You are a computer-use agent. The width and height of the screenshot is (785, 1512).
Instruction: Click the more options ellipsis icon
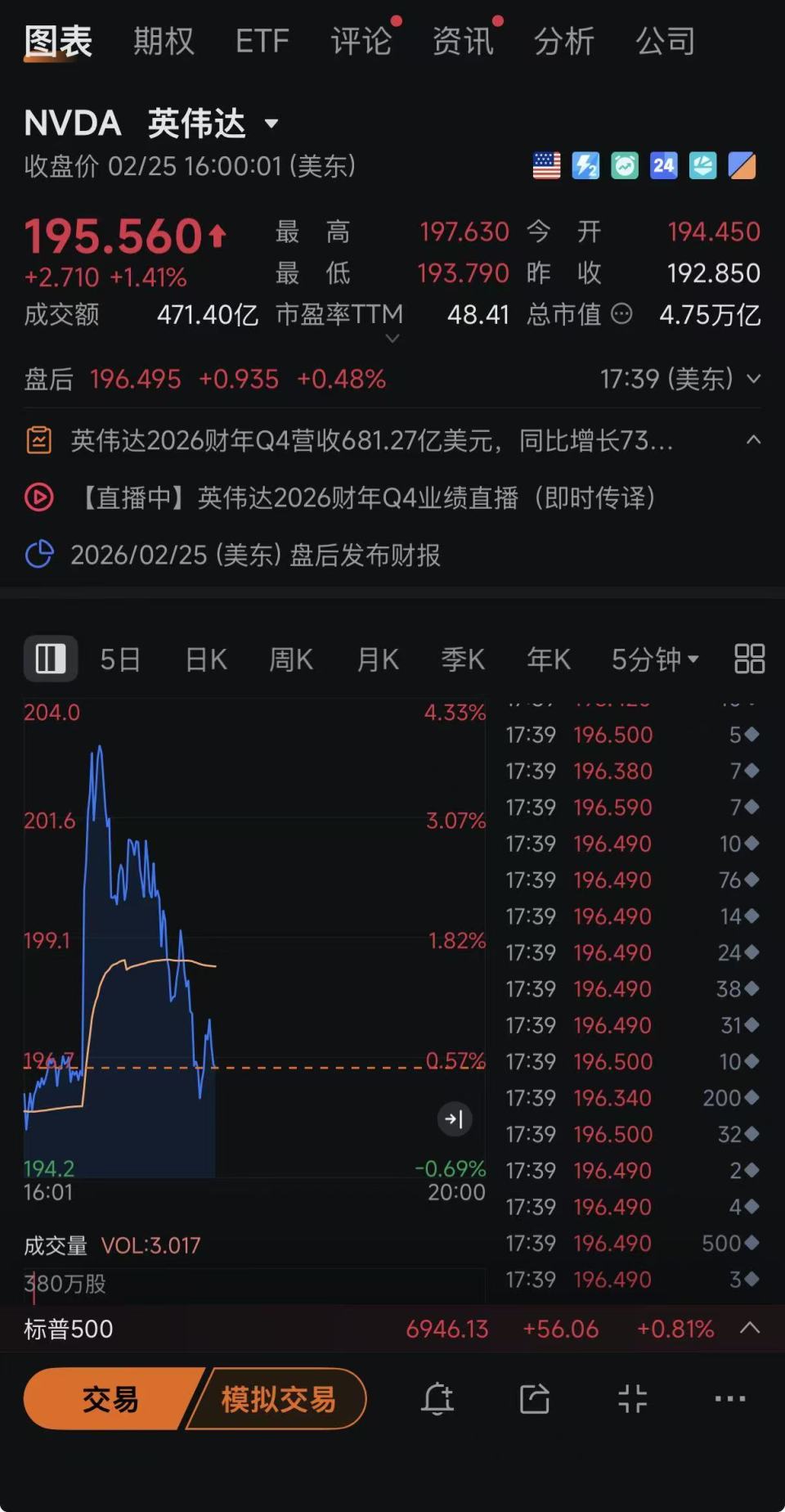(x=728, y=1399)
